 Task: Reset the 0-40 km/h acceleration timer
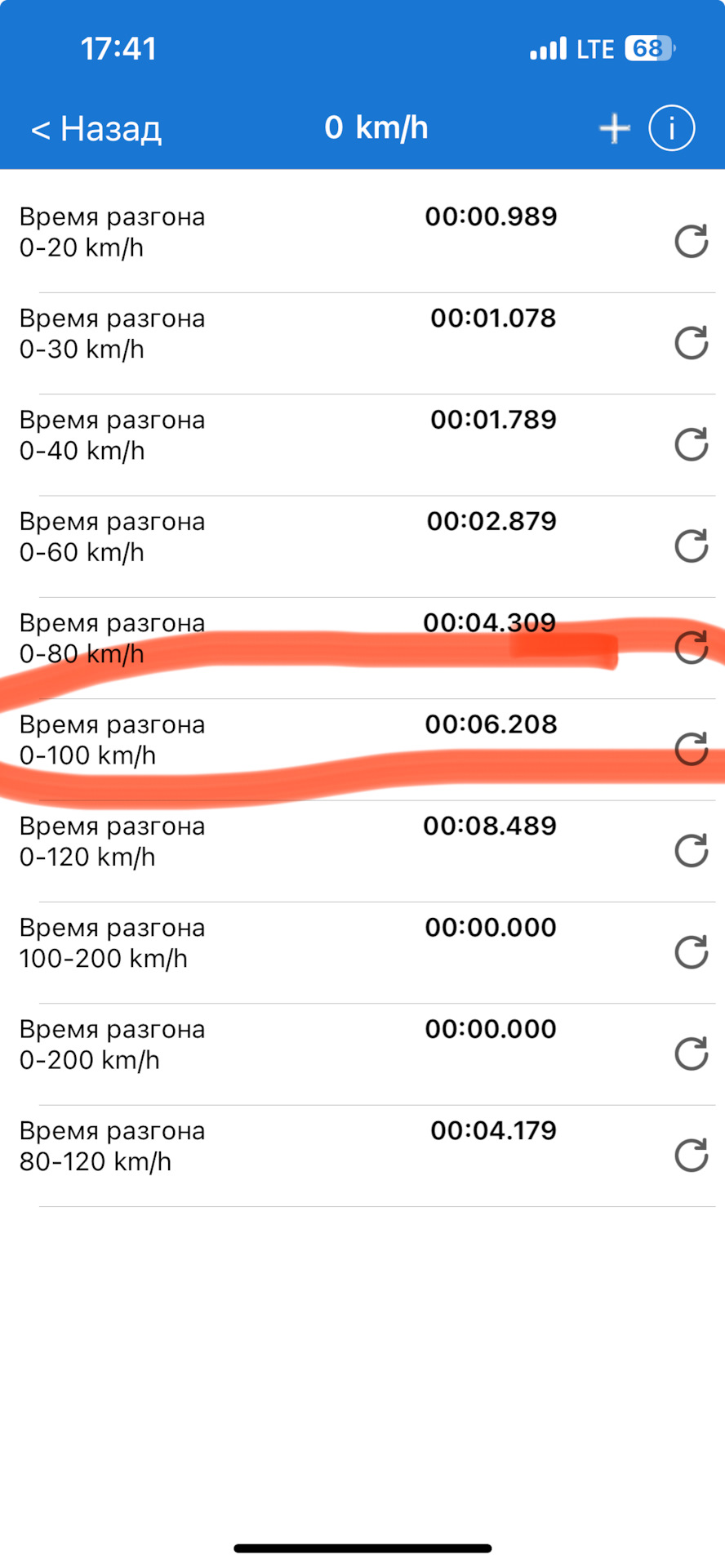691,444
